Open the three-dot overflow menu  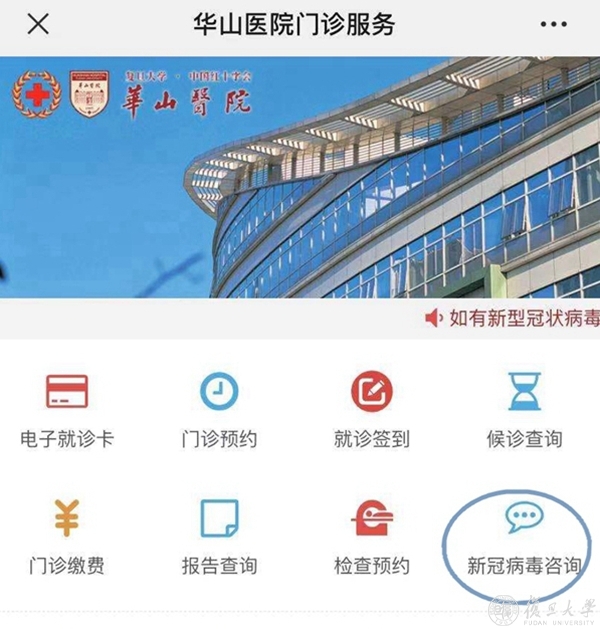click(x=553, y=25)
